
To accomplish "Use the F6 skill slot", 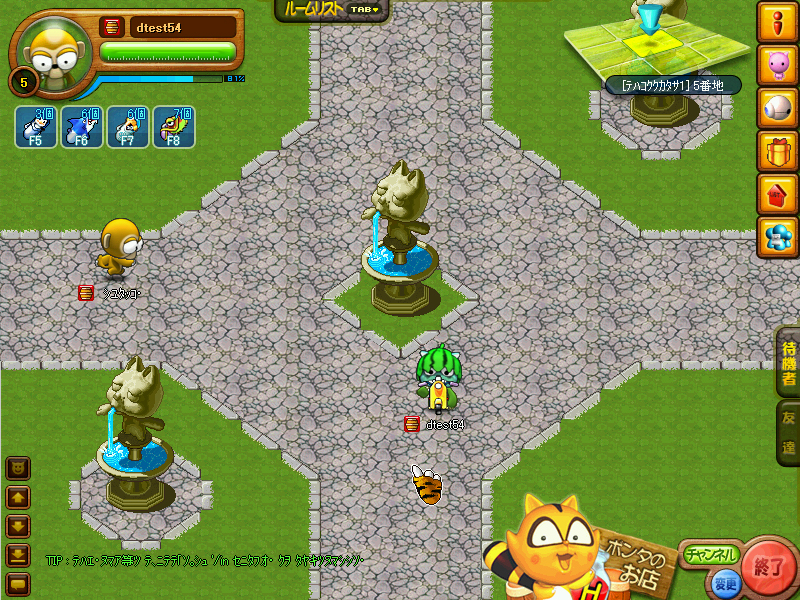I will [x=78, y=128].
